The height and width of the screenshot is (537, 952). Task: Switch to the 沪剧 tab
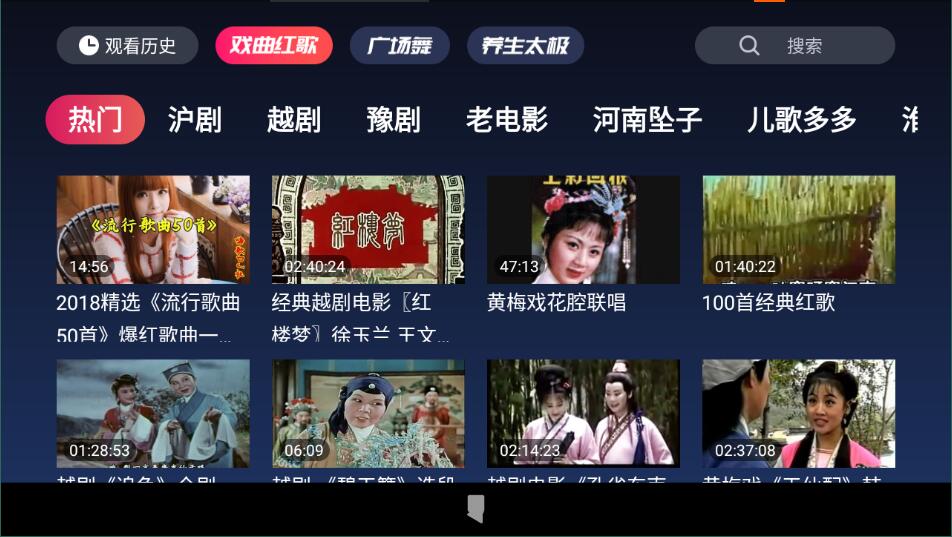click(194, 120)
